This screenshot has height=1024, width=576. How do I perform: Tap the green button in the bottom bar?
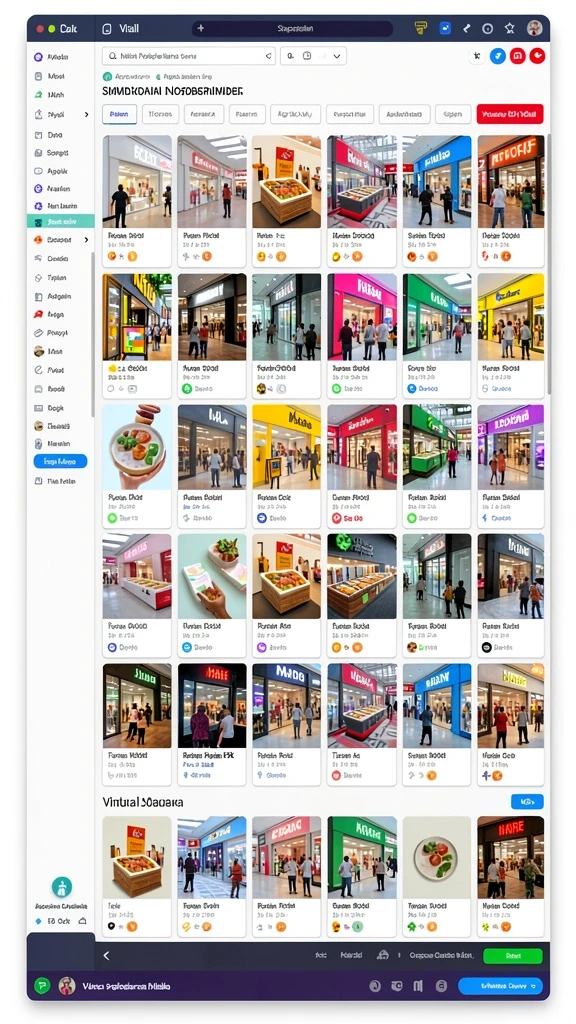pyautogui.click(x=513, y=955)
